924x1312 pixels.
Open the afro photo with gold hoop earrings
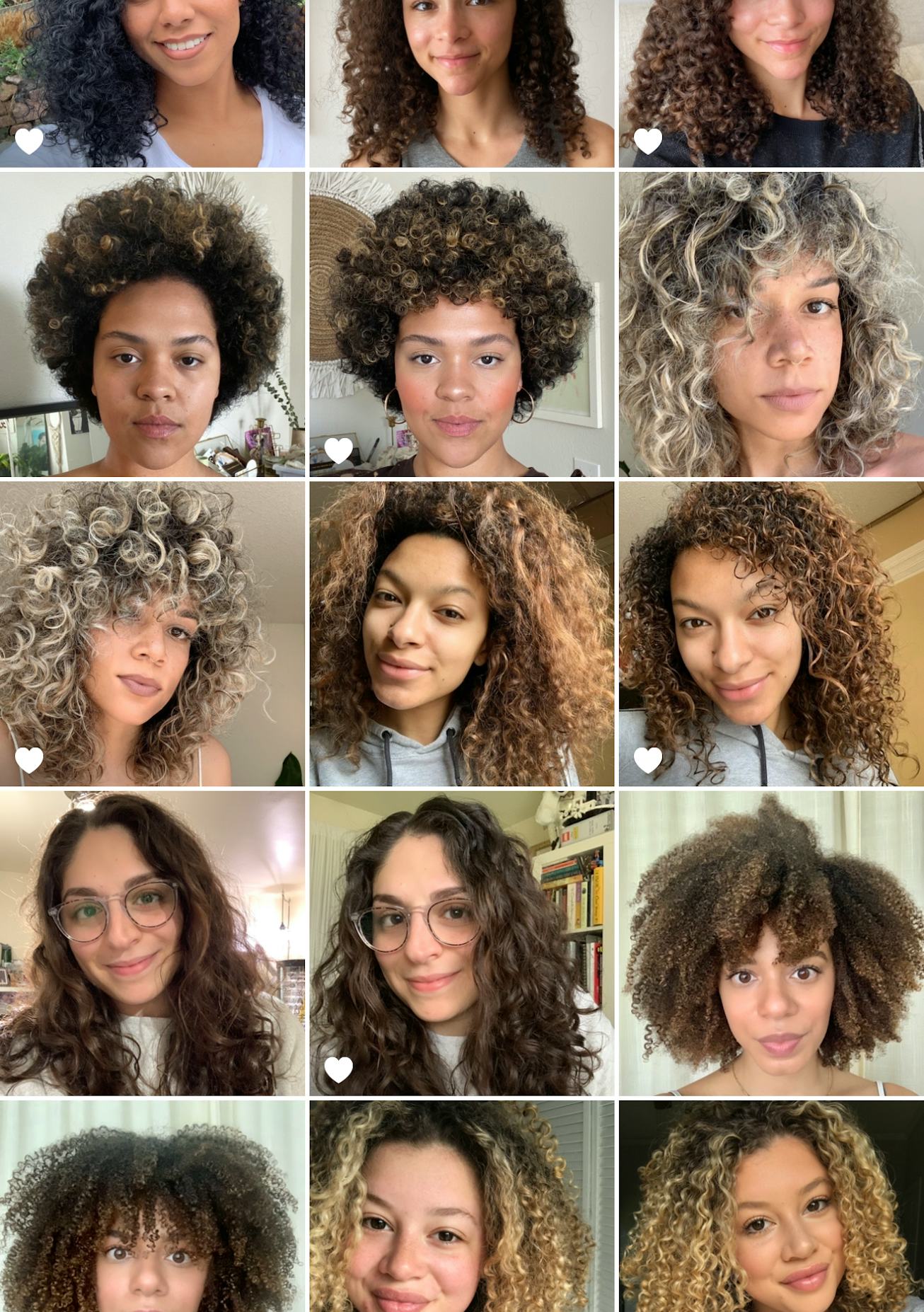coord(461,324)
